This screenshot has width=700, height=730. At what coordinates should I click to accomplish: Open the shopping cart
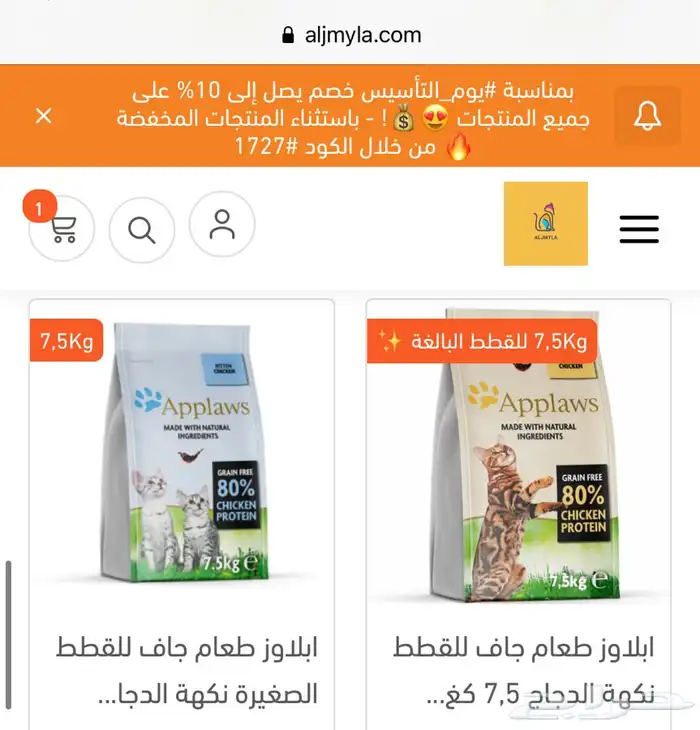pyautogui.click(x=62, y=229)
